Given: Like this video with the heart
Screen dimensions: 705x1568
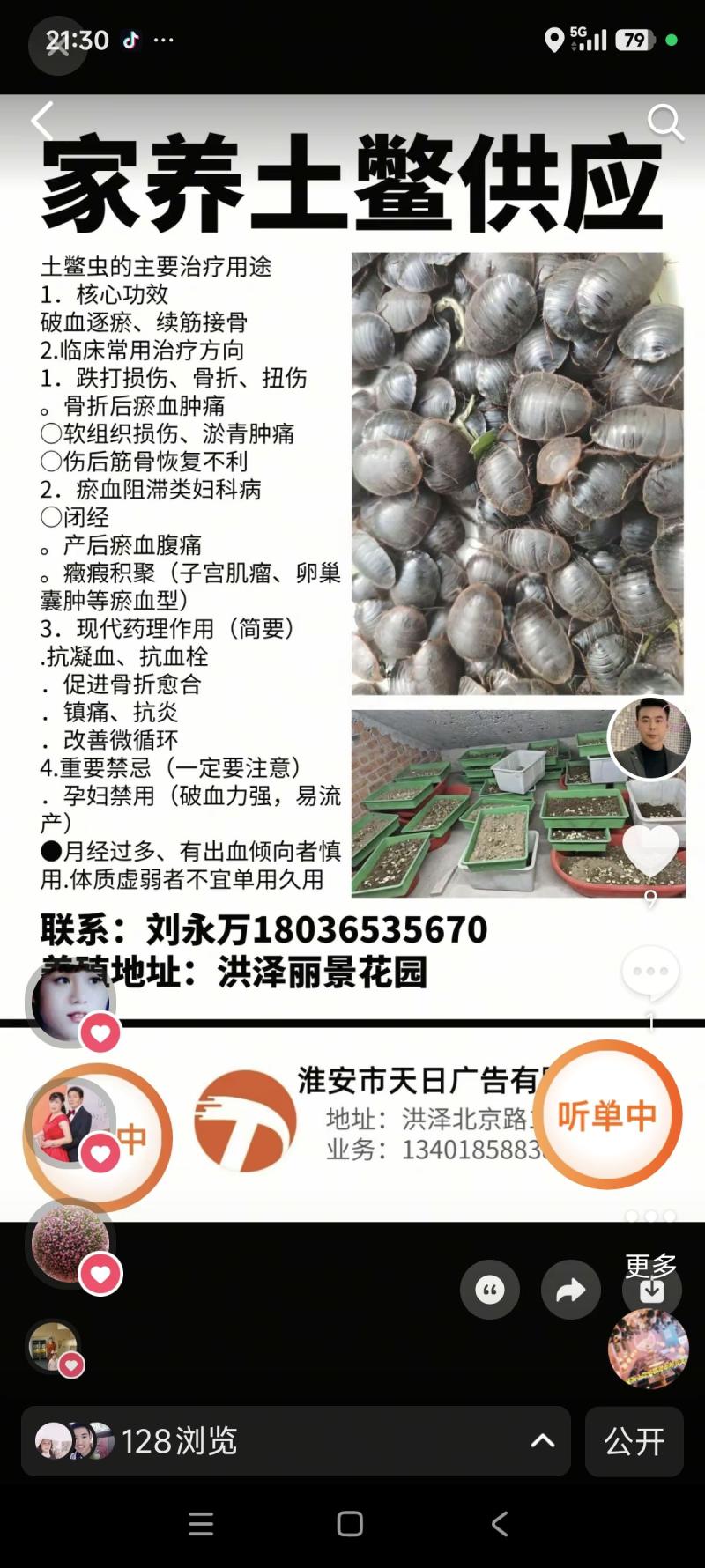Looking at the screenshot, I should [650, 850].
